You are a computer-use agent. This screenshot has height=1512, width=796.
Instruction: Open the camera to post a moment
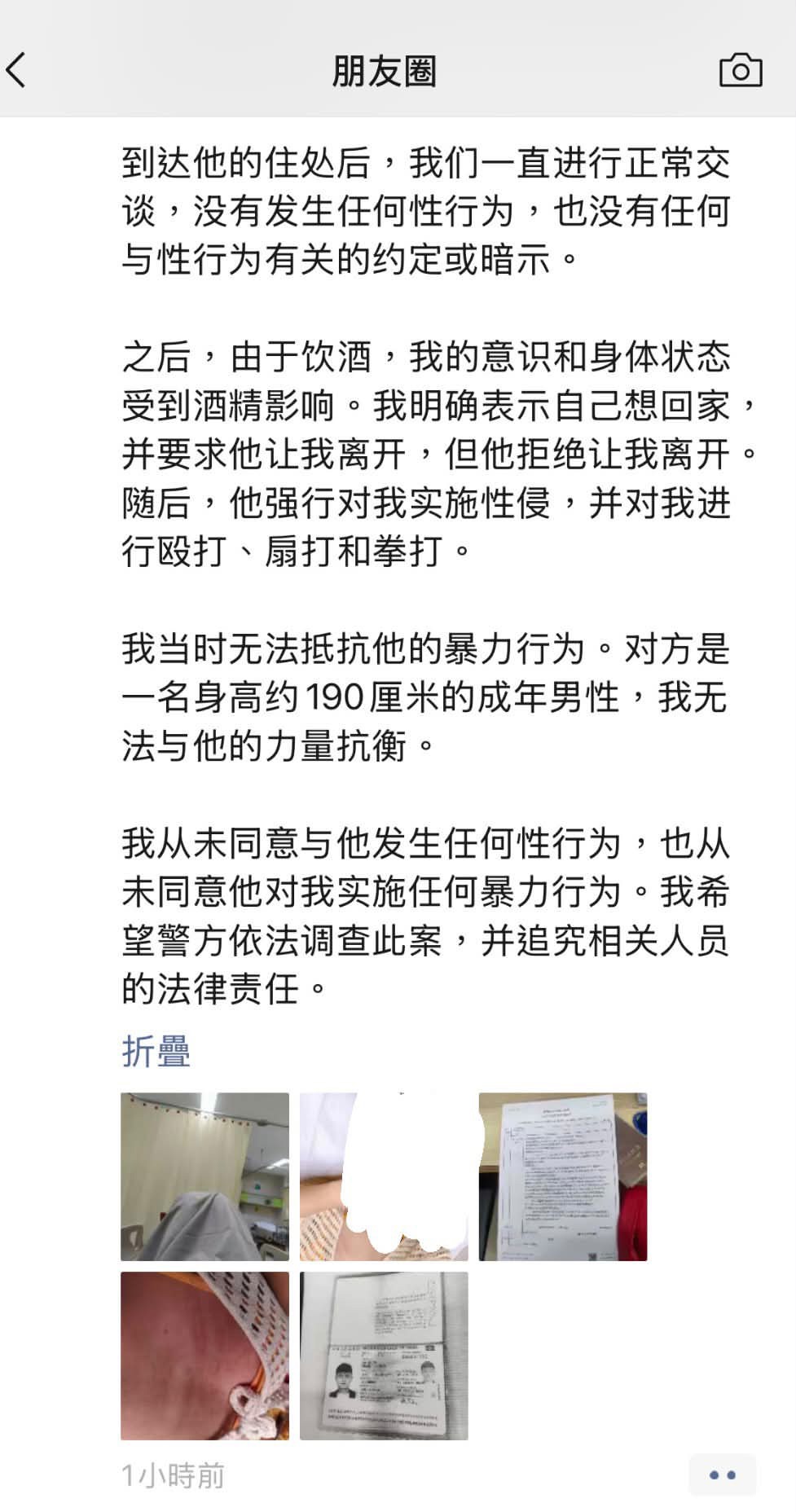pos(741,70)
